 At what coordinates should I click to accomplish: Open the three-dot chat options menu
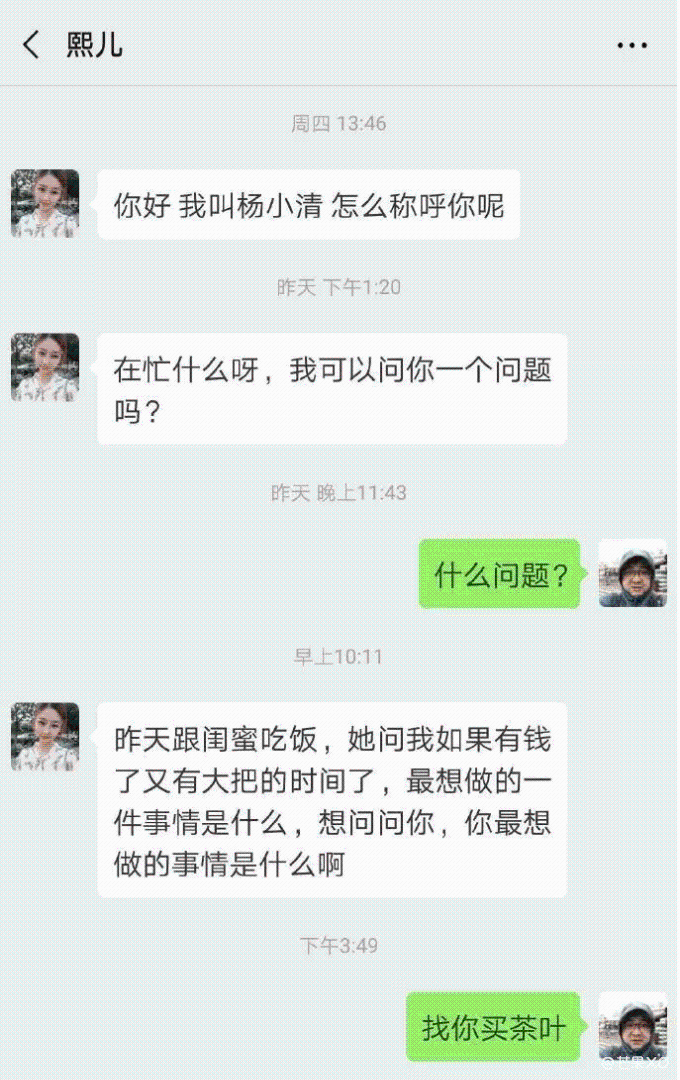[x=632, y=46]
